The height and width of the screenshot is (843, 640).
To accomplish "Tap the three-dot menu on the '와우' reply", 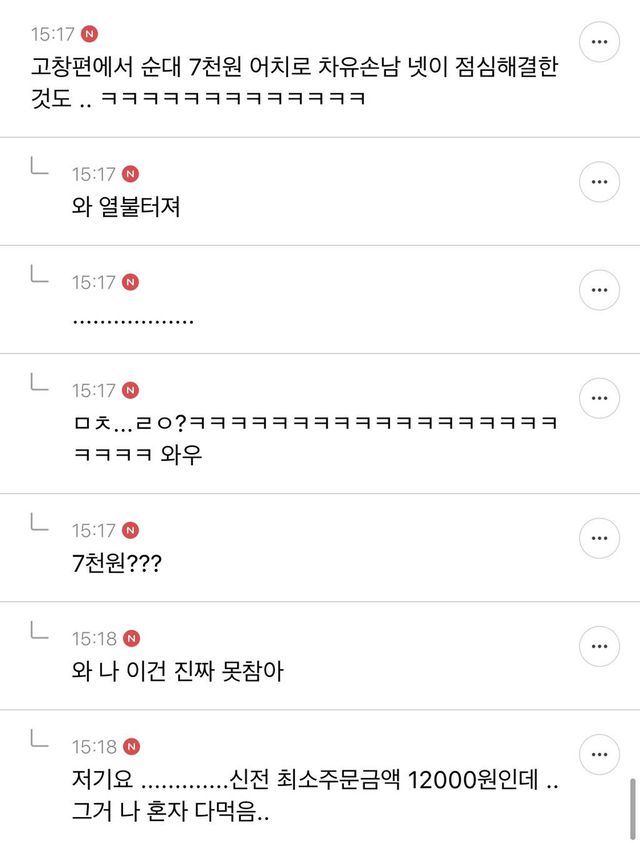I will pos(599,398).
